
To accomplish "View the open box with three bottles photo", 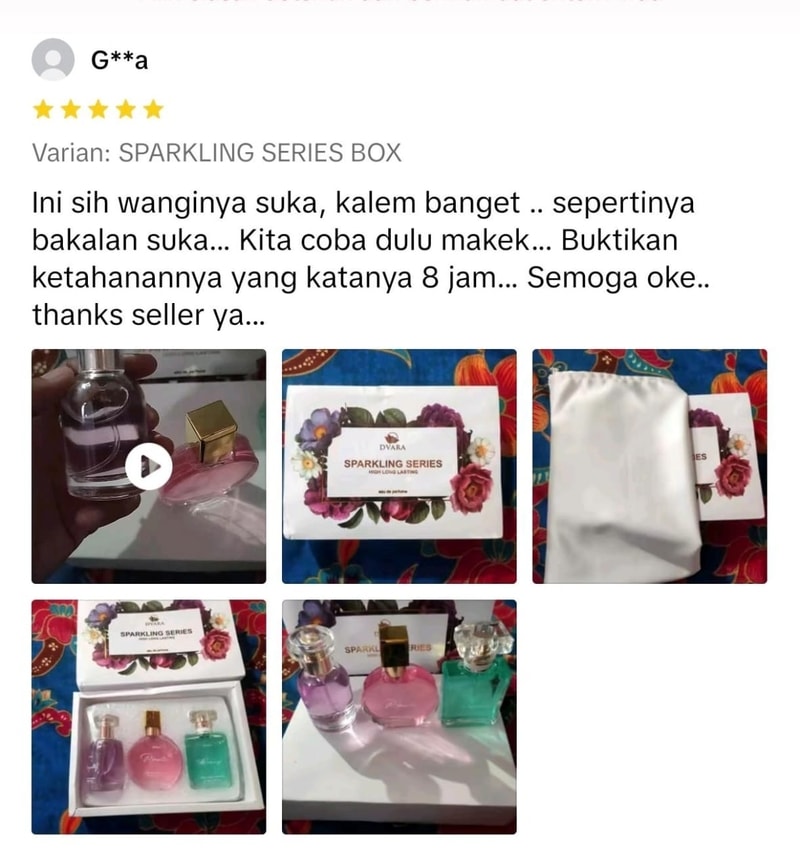I will click(x=149, y=716).
